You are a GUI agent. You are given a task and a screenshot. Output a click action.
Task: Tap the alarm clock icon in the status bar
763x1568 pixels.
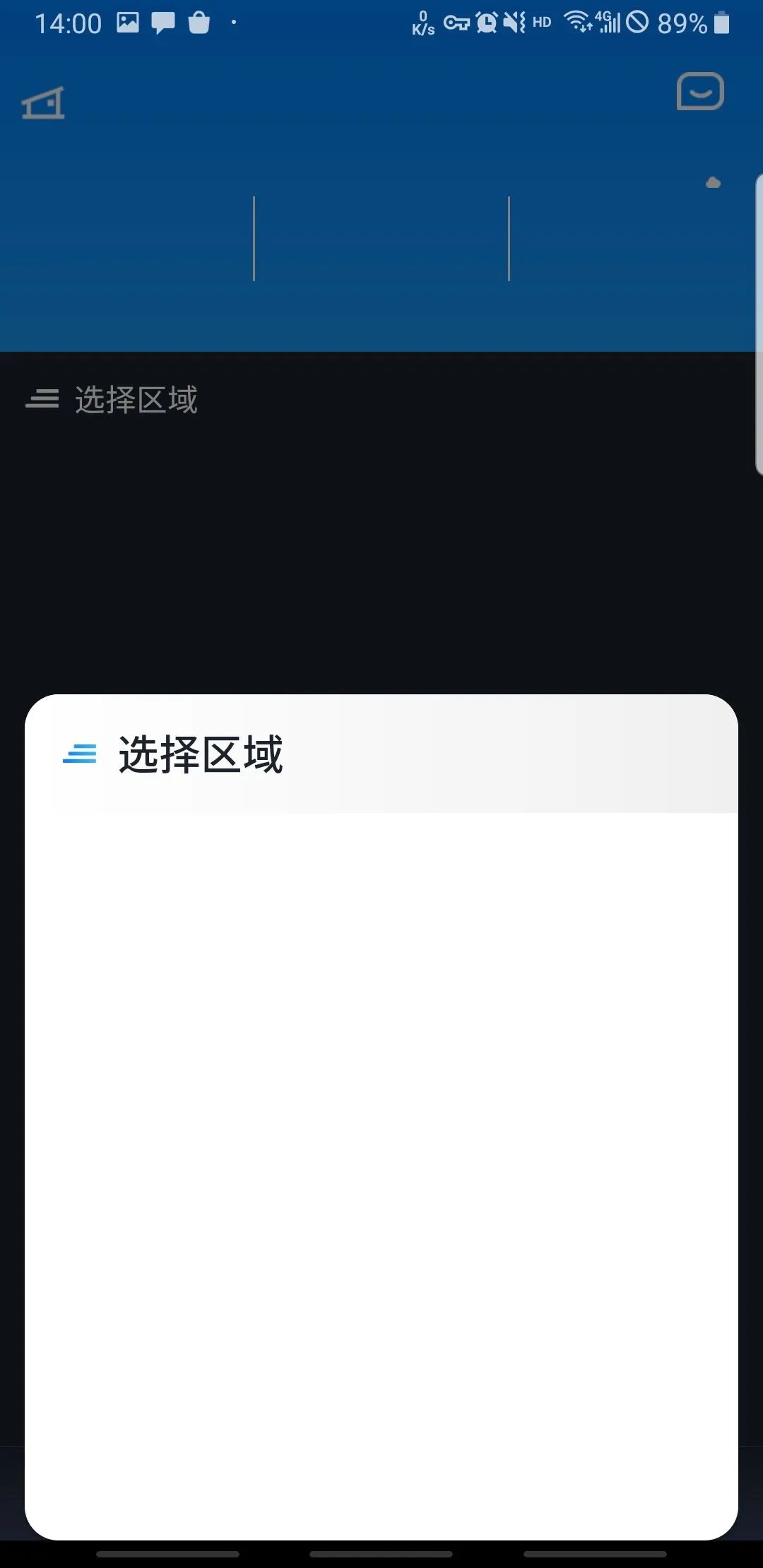[487, 22]
